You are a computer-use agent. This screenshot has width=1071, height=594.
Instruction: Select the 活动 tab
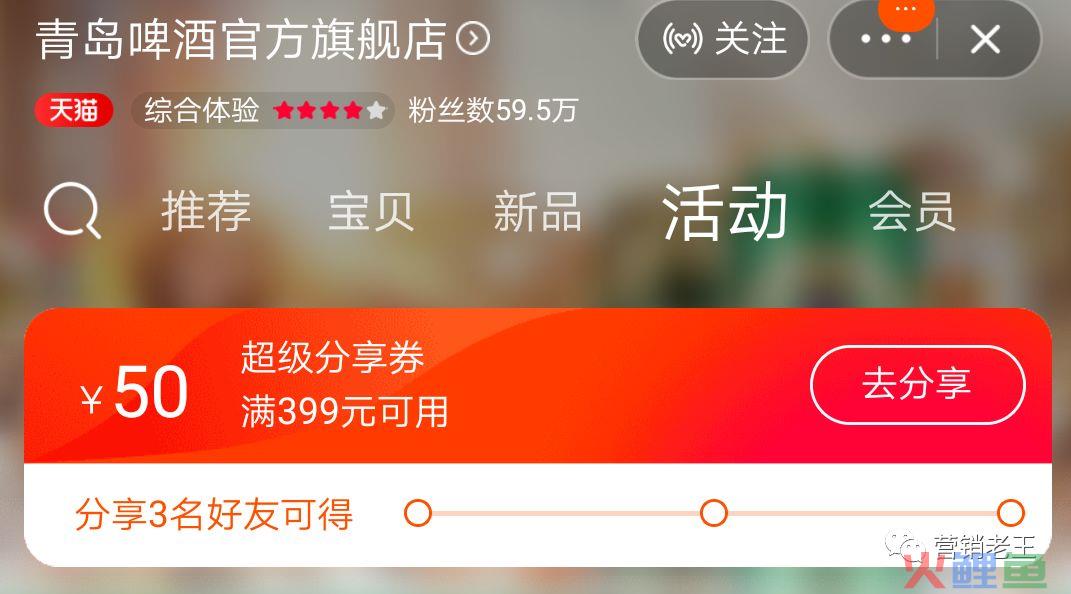coord(725,212)
